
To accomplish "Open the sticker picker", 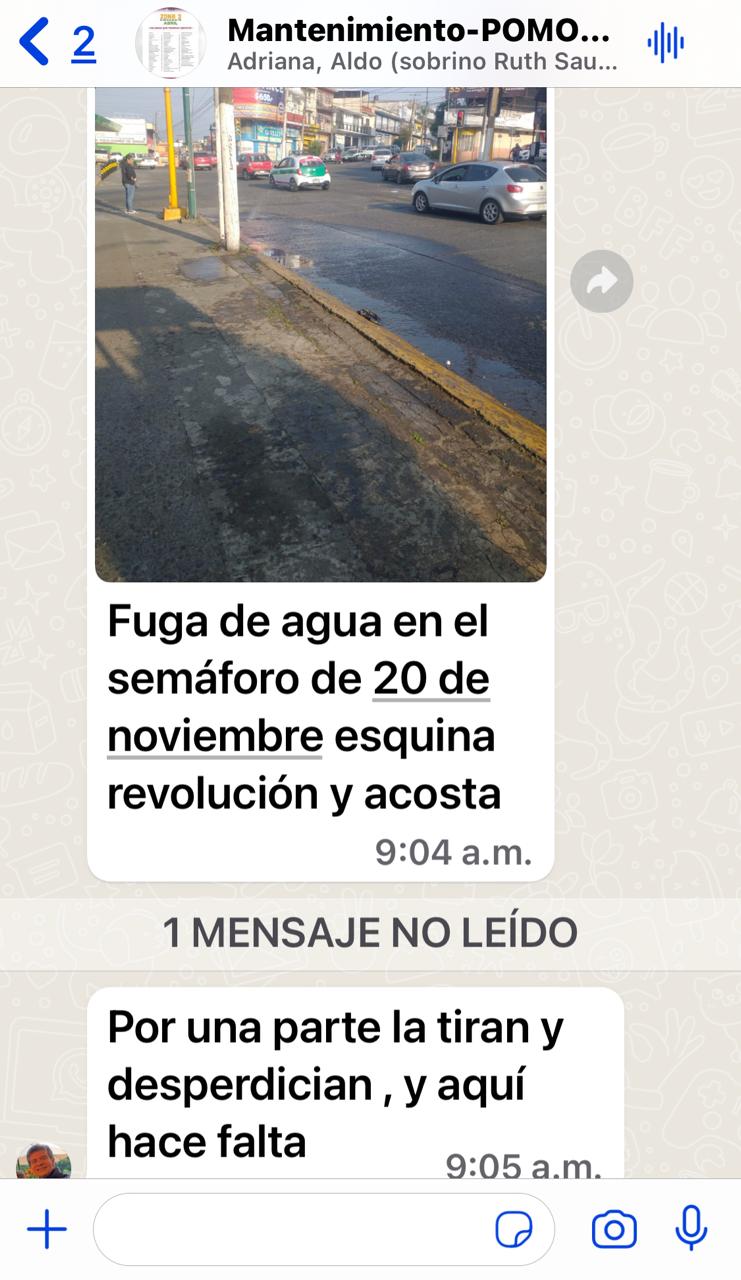I will (514, 1229).
